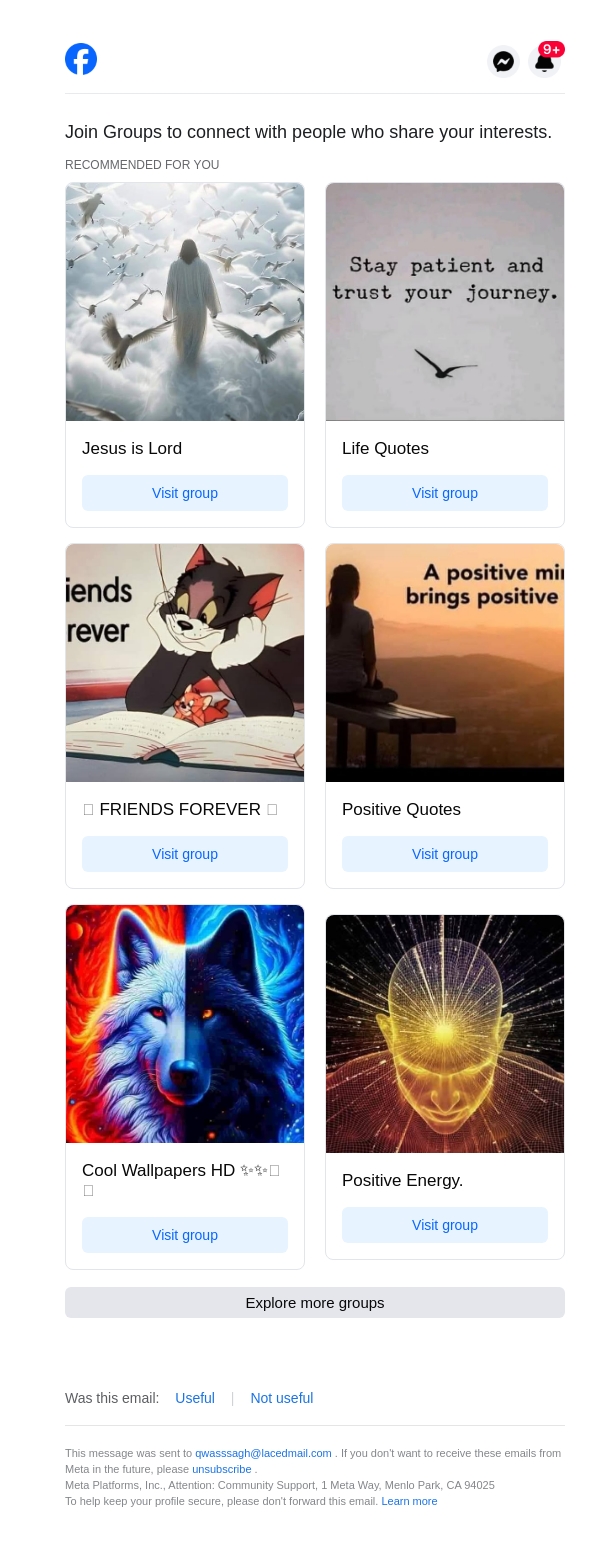The width and height of the screenshot is (600, 1547).
Task: Visit the FRIENDS FOREVER group
Action: point(185,854)
